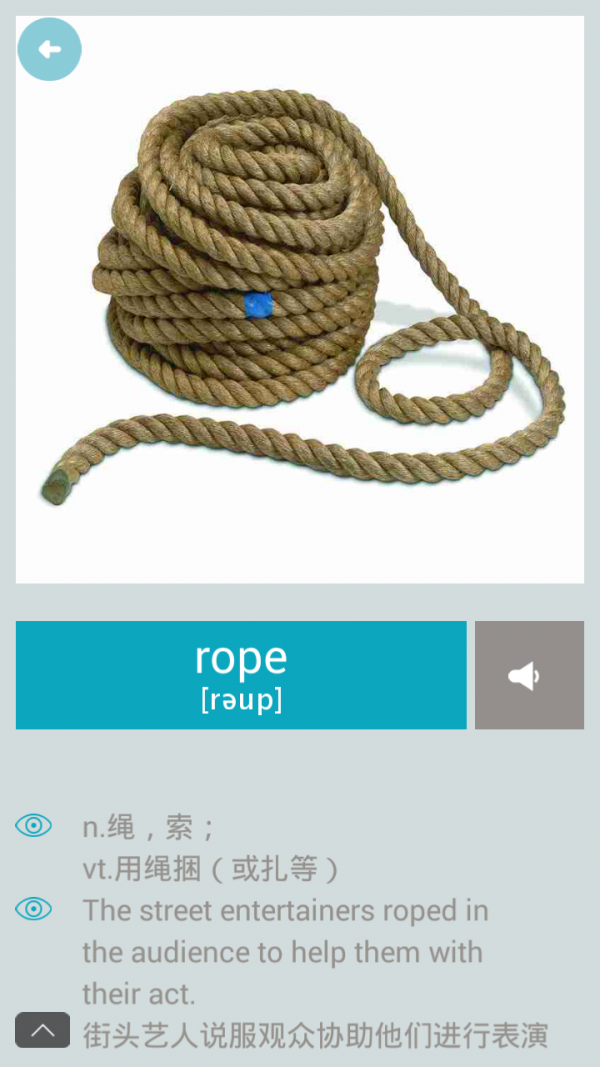Go back using the arrow button
The width and height of the screenshot is (600, 1067).
click(x=49, y=49)
